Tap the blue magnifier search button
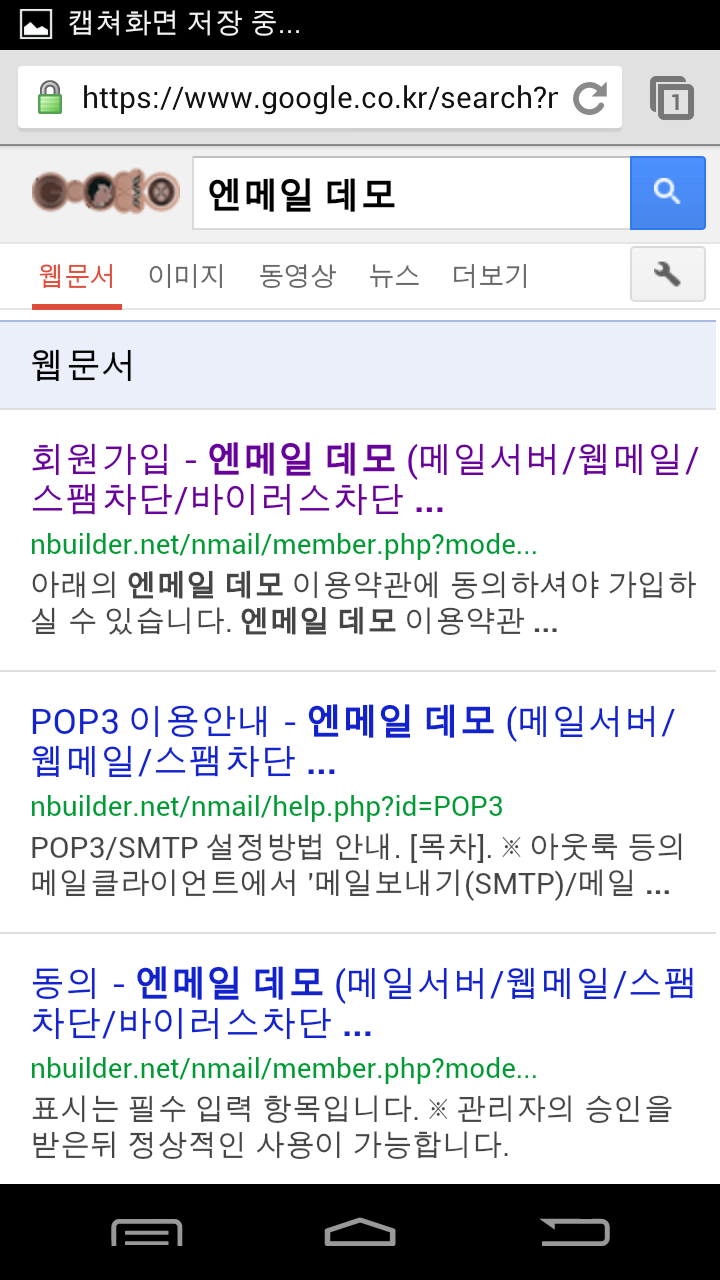This screenshot has height=1280, width=720. pos(667,193)
